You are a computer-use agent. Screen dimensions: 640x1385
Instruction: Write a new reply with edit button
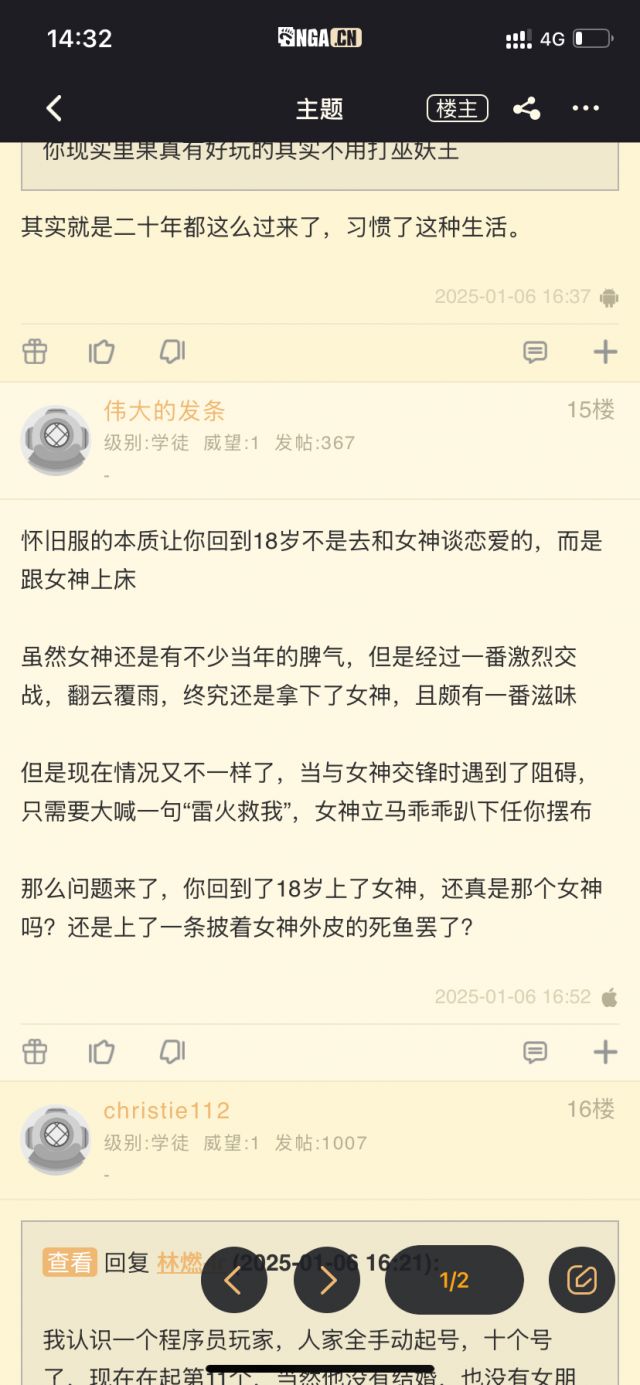point(582,1280)
